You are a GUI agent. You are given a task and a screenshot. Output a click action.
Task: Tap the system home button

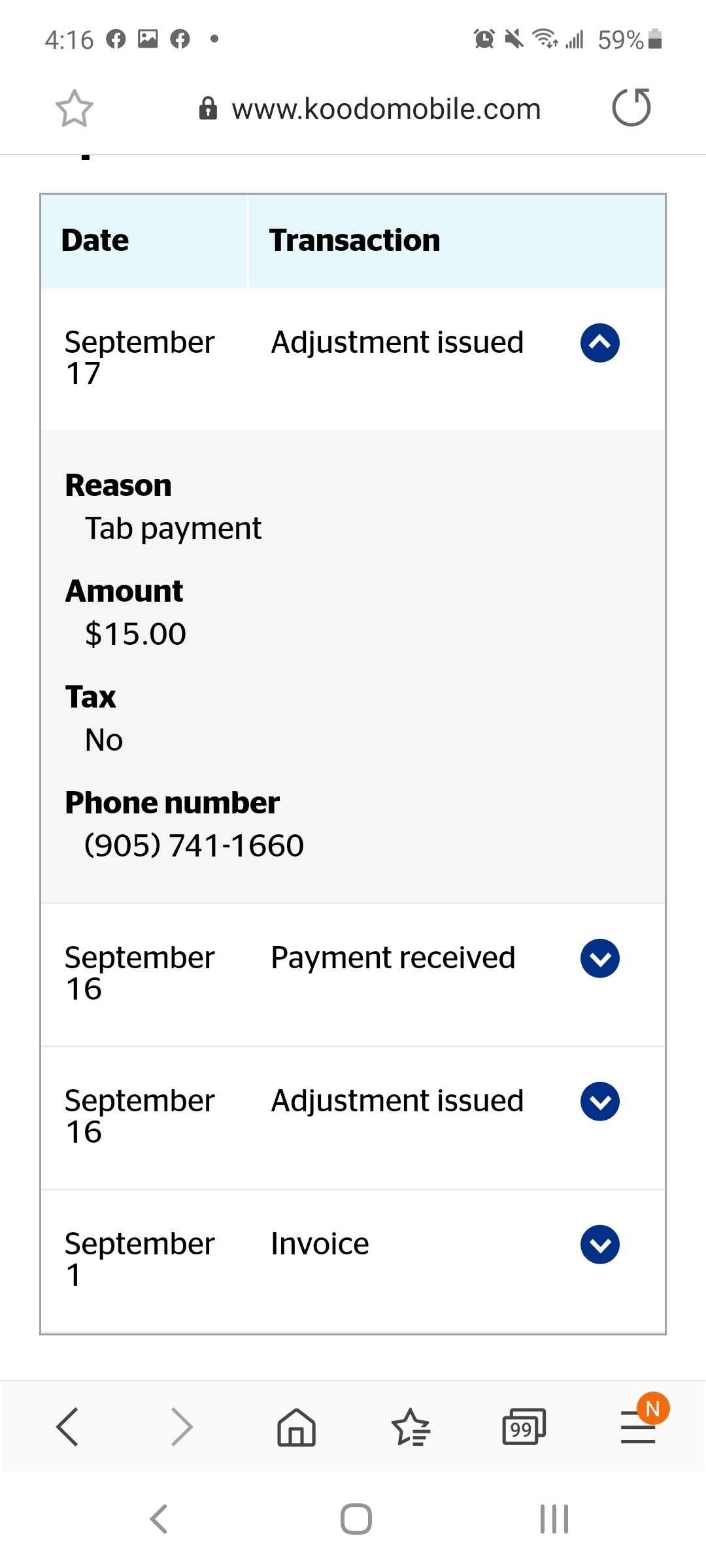[356, 1519]
